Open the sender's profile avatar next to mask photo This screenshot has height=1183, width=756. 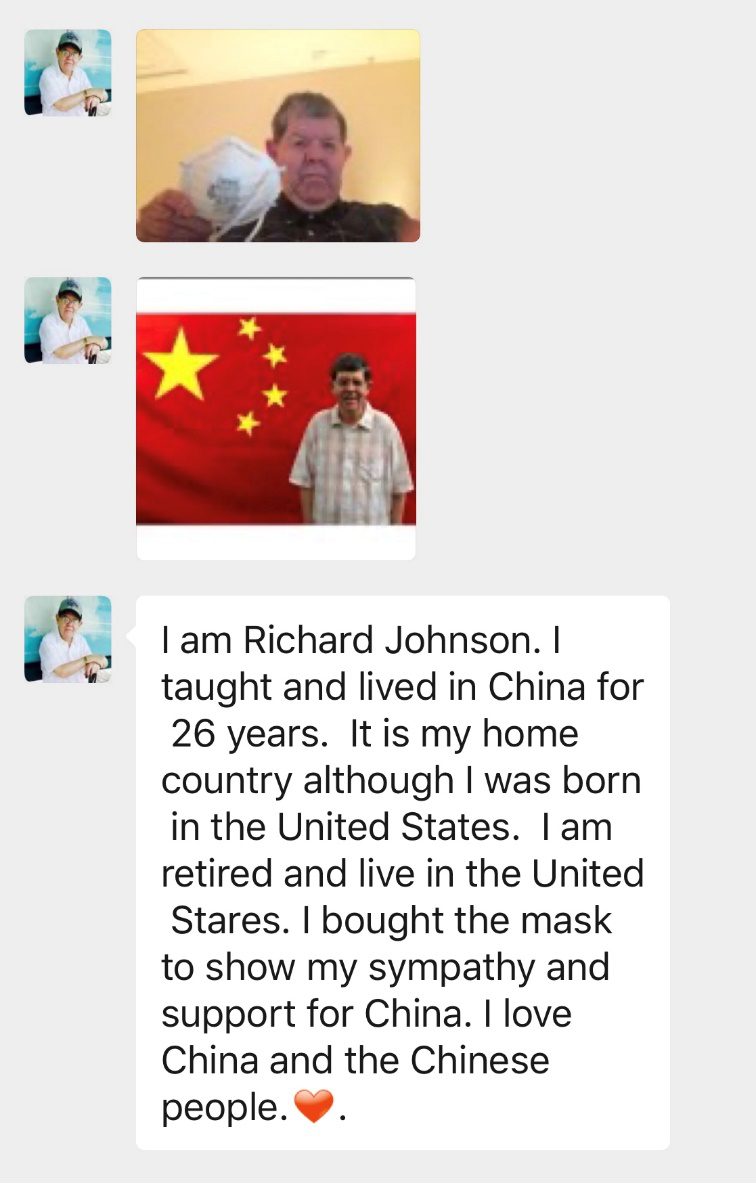[66, 72]
